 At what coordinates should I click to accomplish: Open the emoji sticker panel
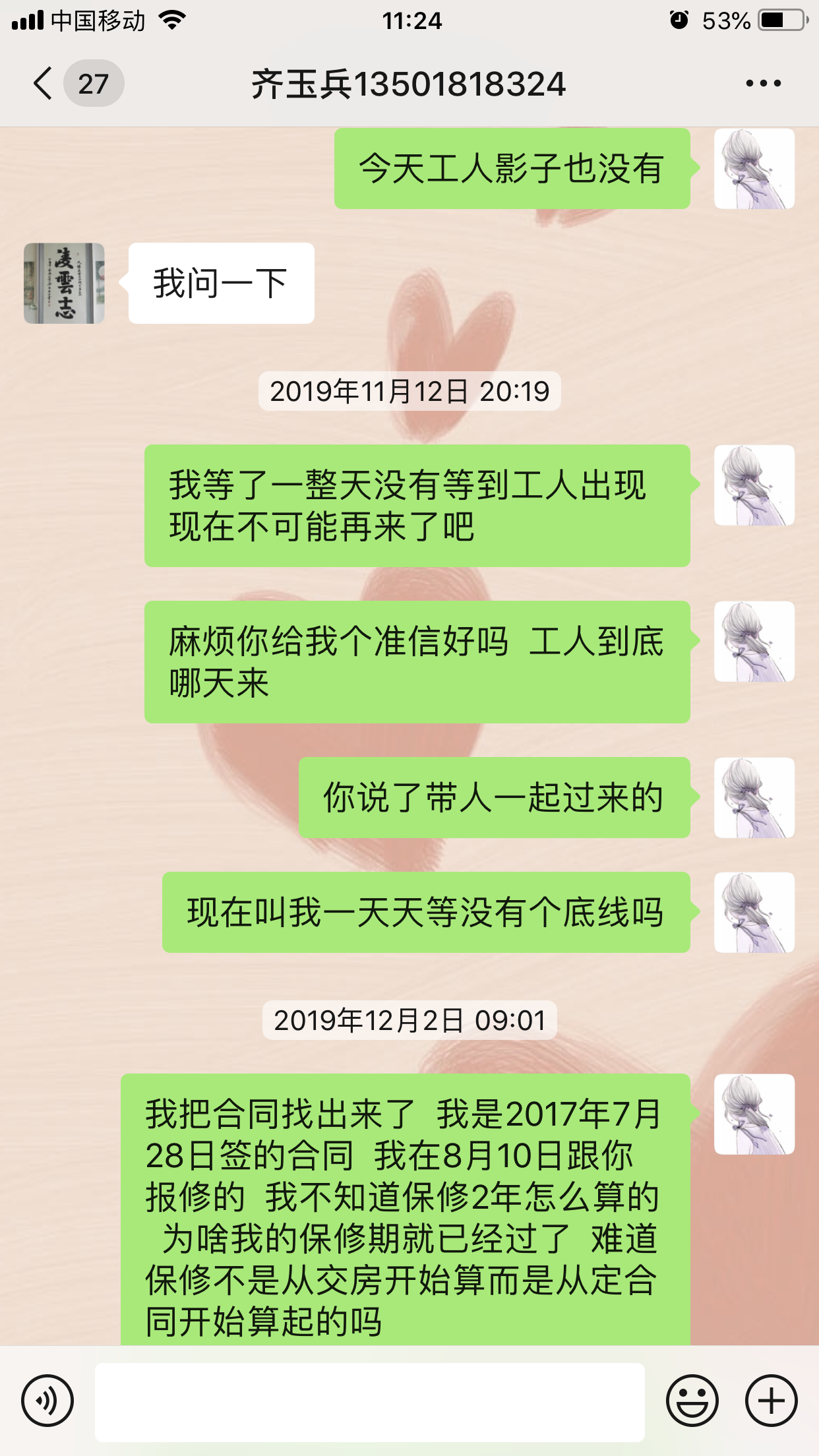[692, 1401]
